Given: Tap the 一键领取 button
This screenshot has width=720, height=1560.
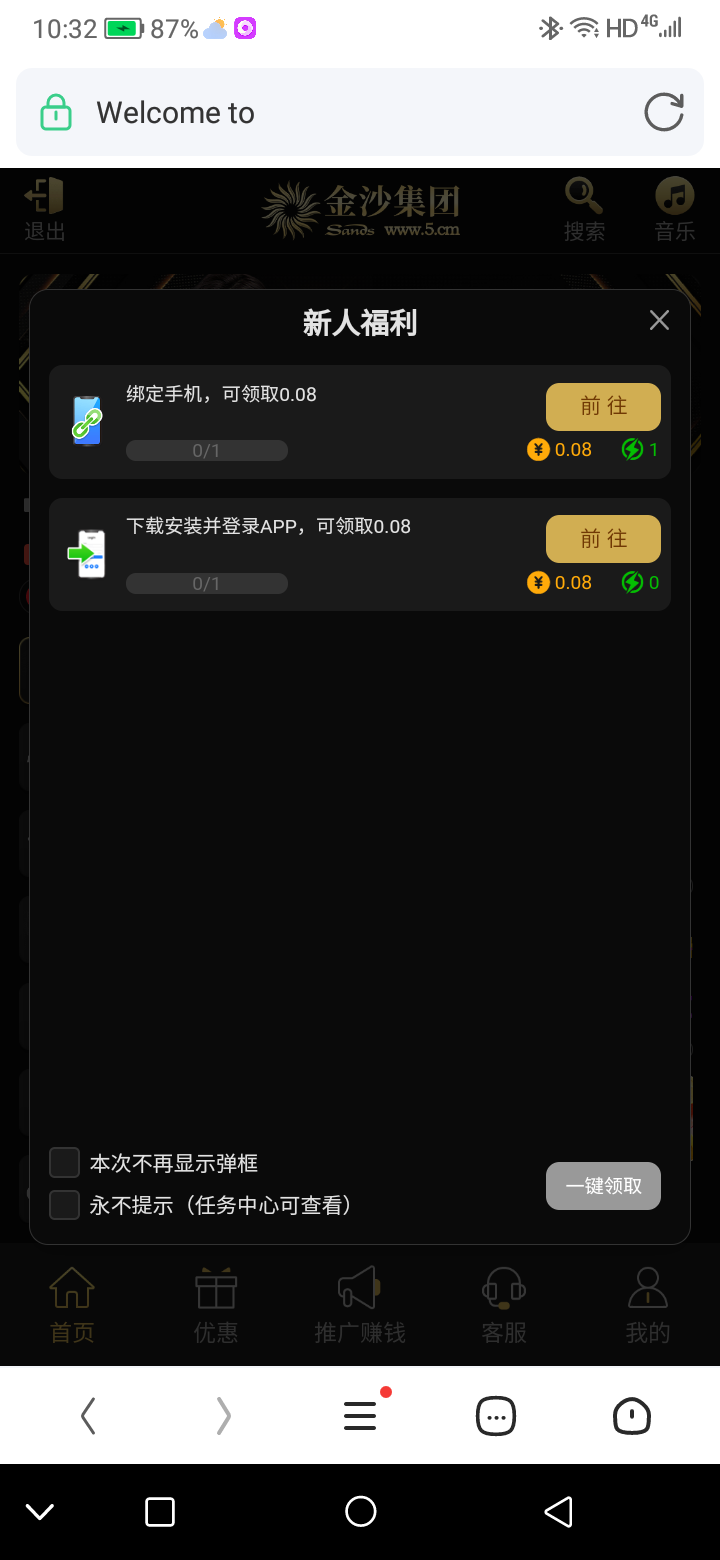Looking at the screenshot, I should (603, 1186).
